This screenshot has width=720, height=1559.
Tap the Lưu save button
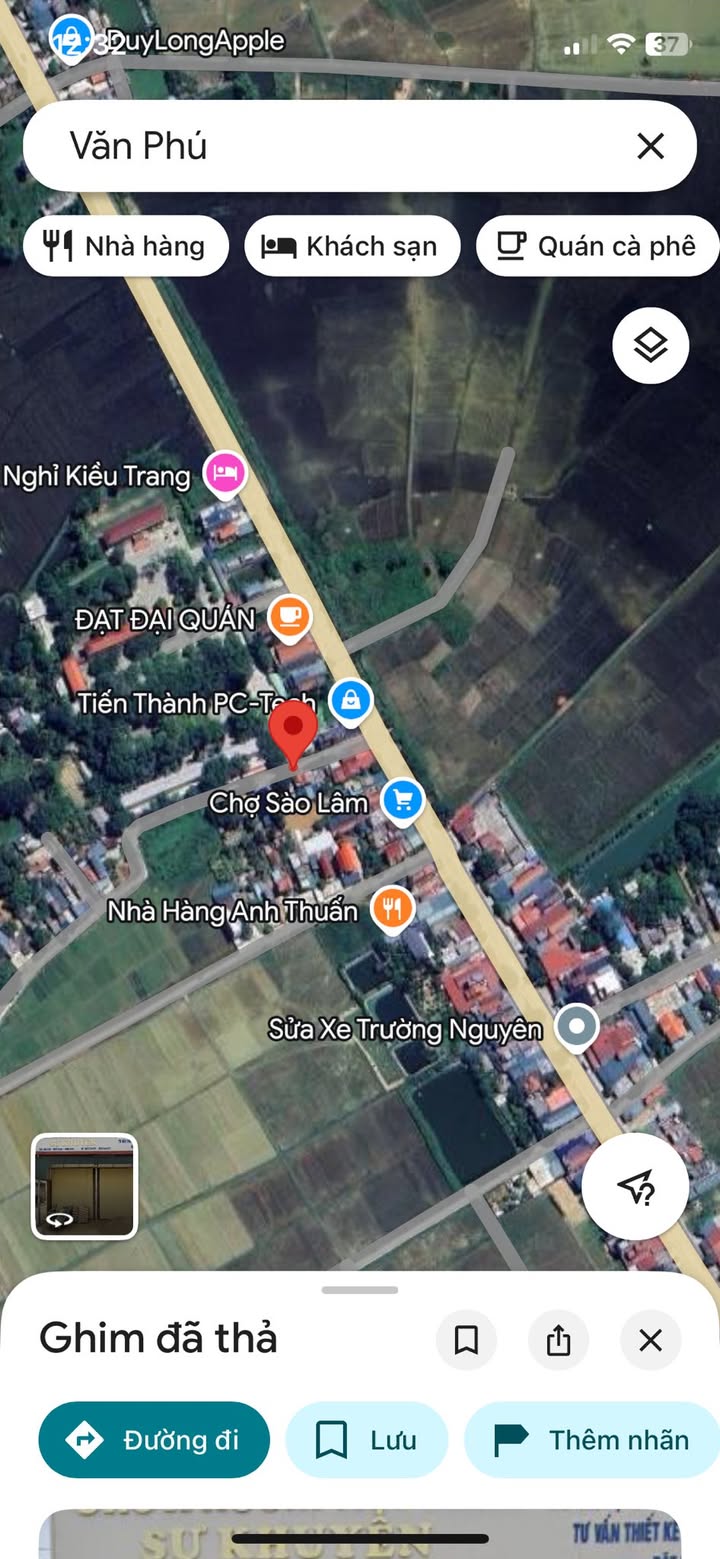coord(366,1440)
